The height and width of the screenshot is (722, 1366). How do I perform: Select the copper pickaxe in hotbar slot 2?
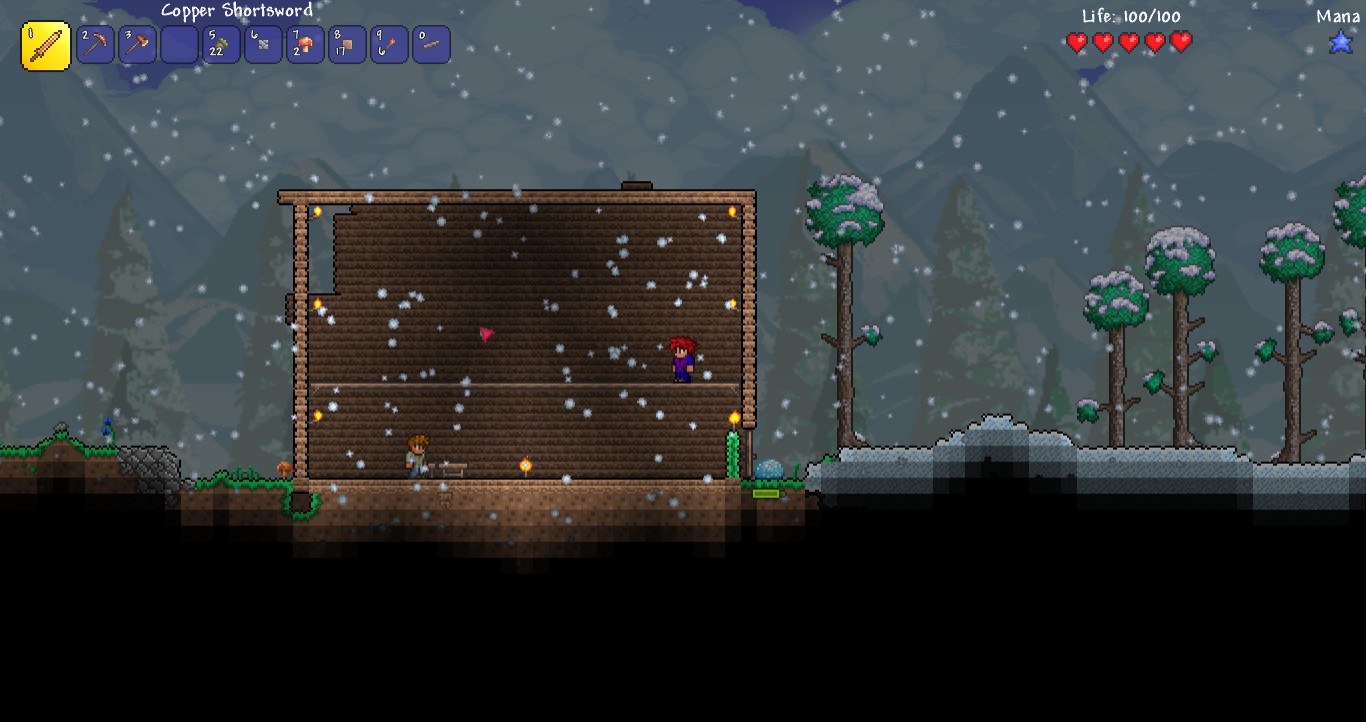95,45
